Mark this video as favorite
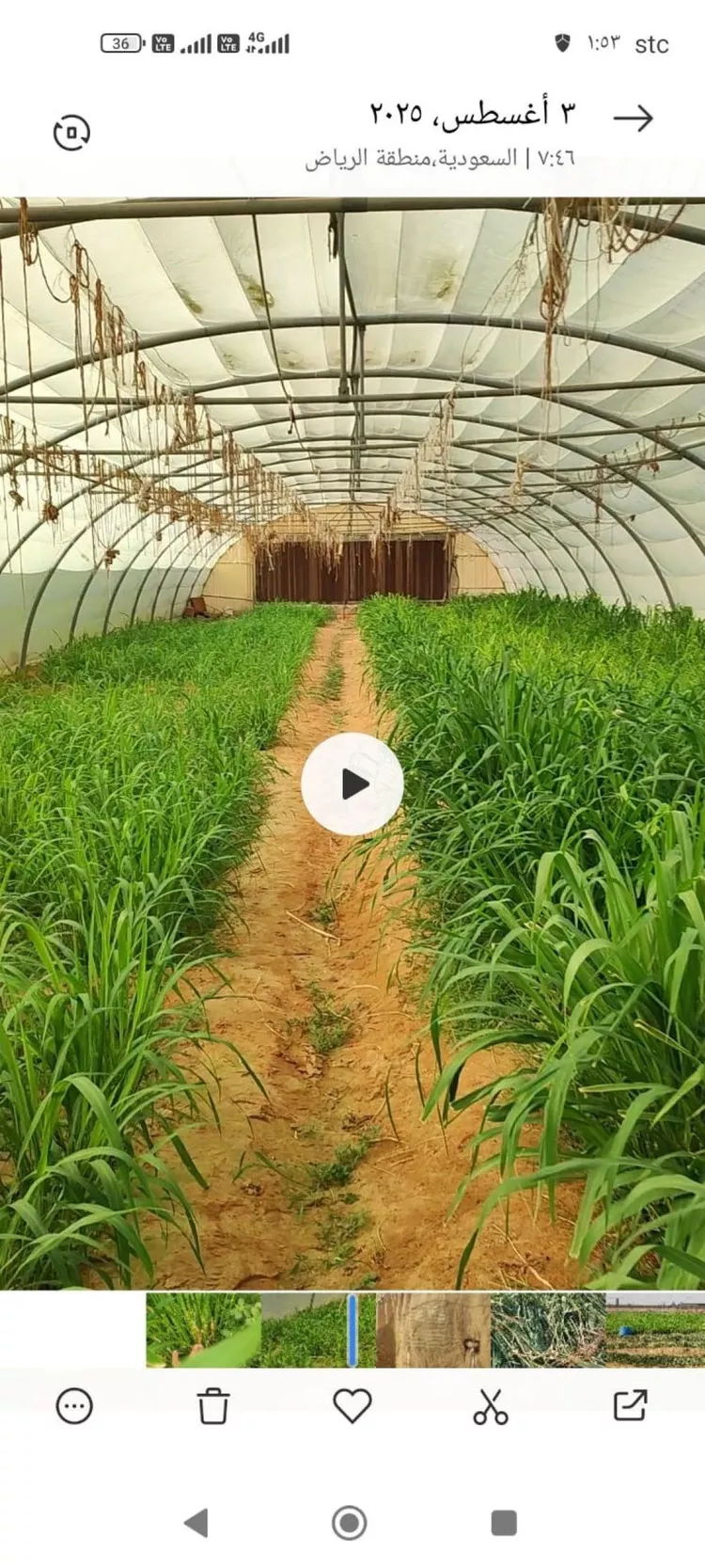Image resolution: width=705 pixels, height=1568 pixels. [x=352, y=1405]
